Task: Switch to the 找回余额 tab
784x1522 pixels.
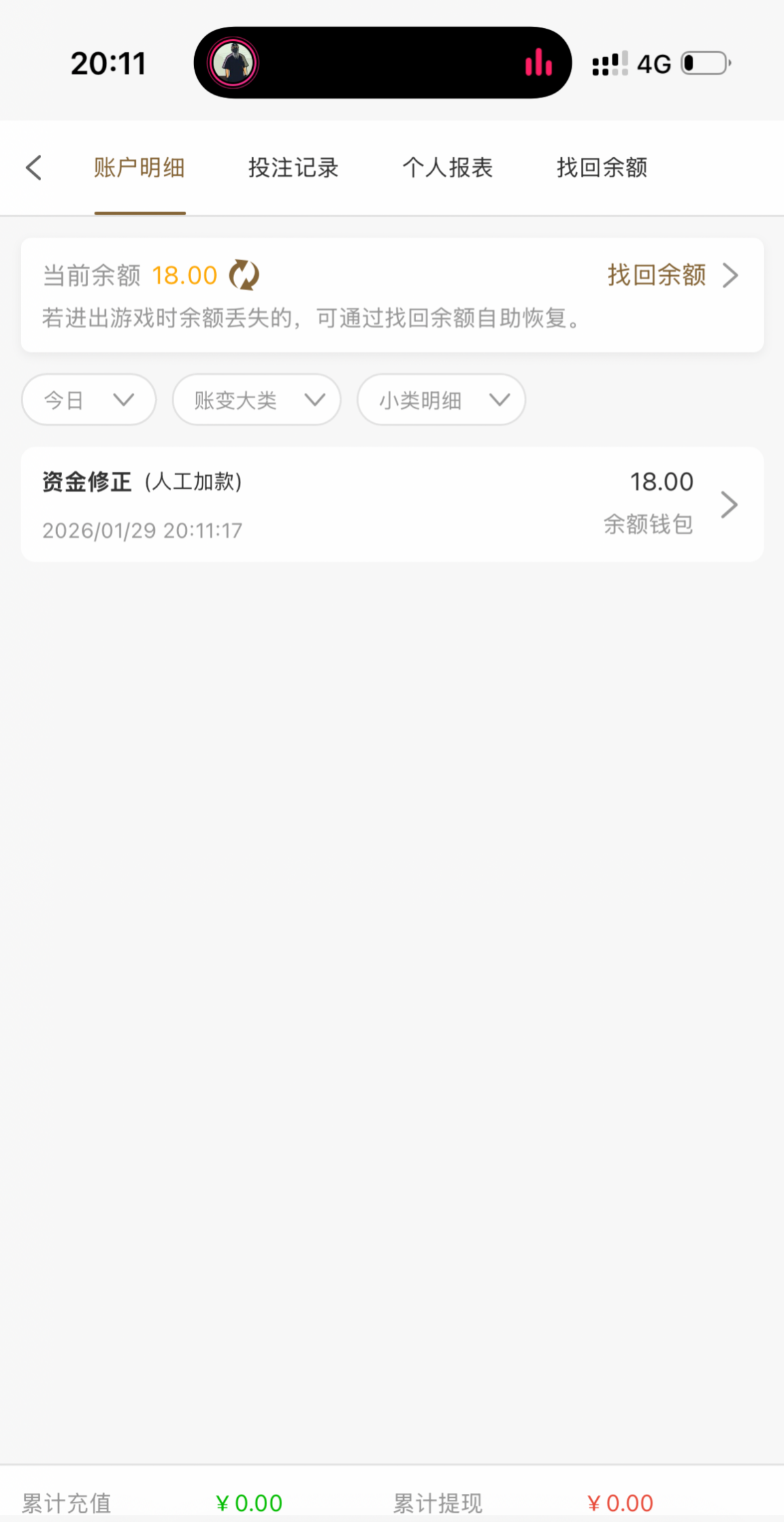Action: 602,168
